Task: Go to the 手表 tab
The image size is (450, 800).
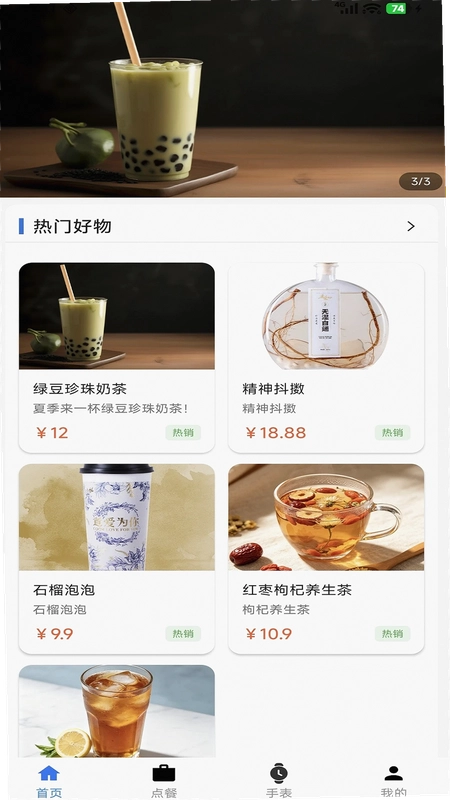Action: (x=279, y=781)
